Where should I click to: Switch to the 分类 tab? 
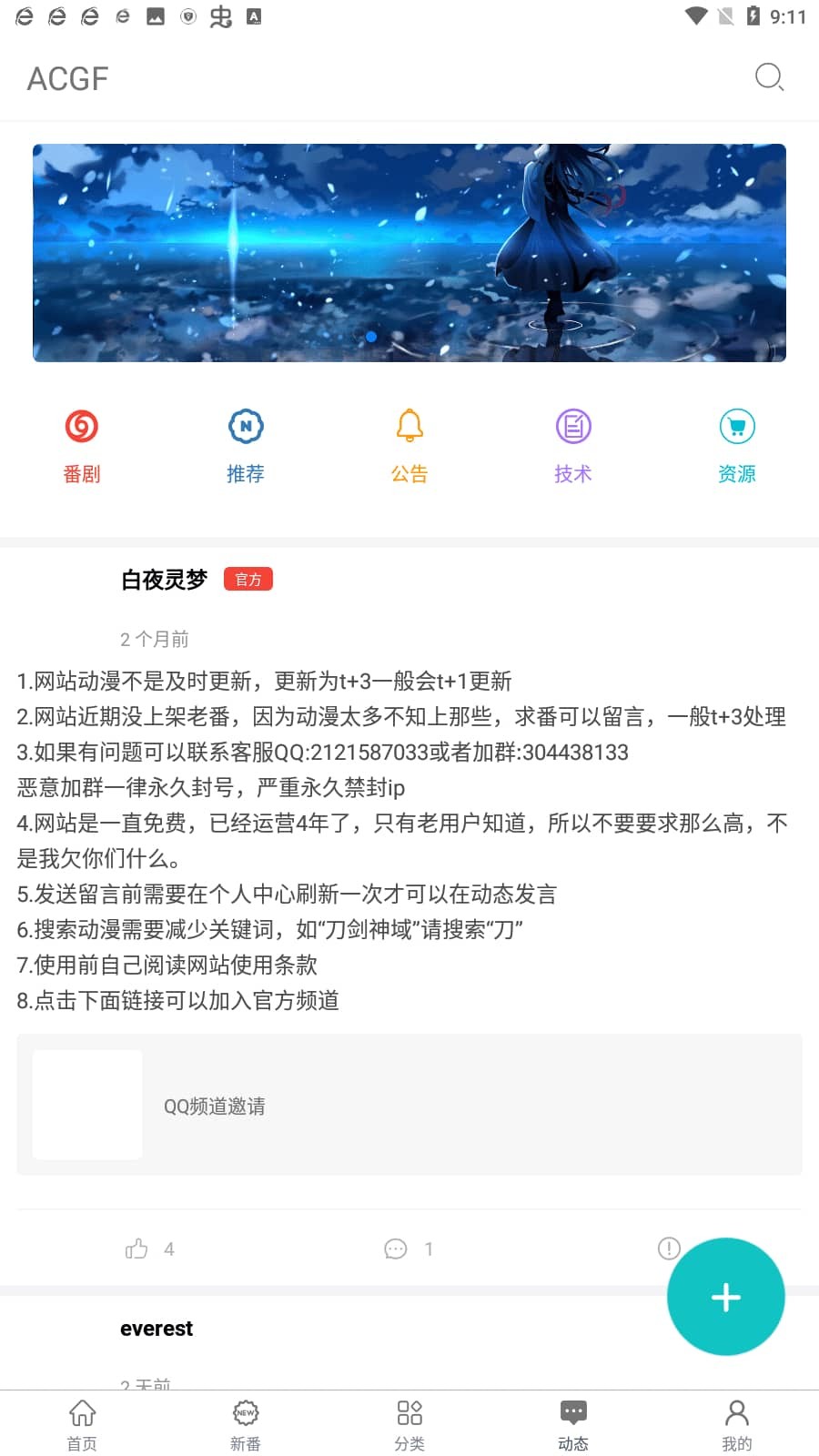(409, 1424)
